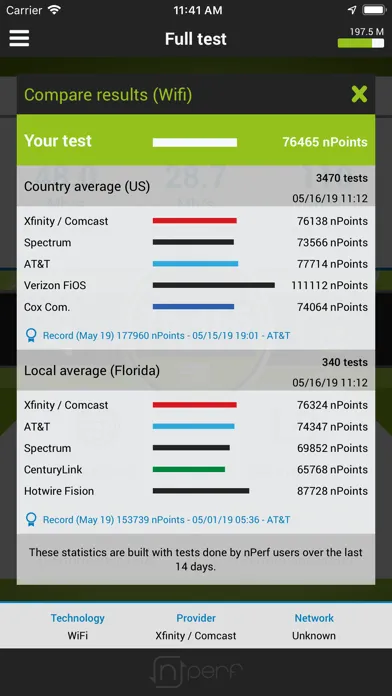Close the Compare results dialog
Screen dimensions: 392x696
(x=359, y=95)
